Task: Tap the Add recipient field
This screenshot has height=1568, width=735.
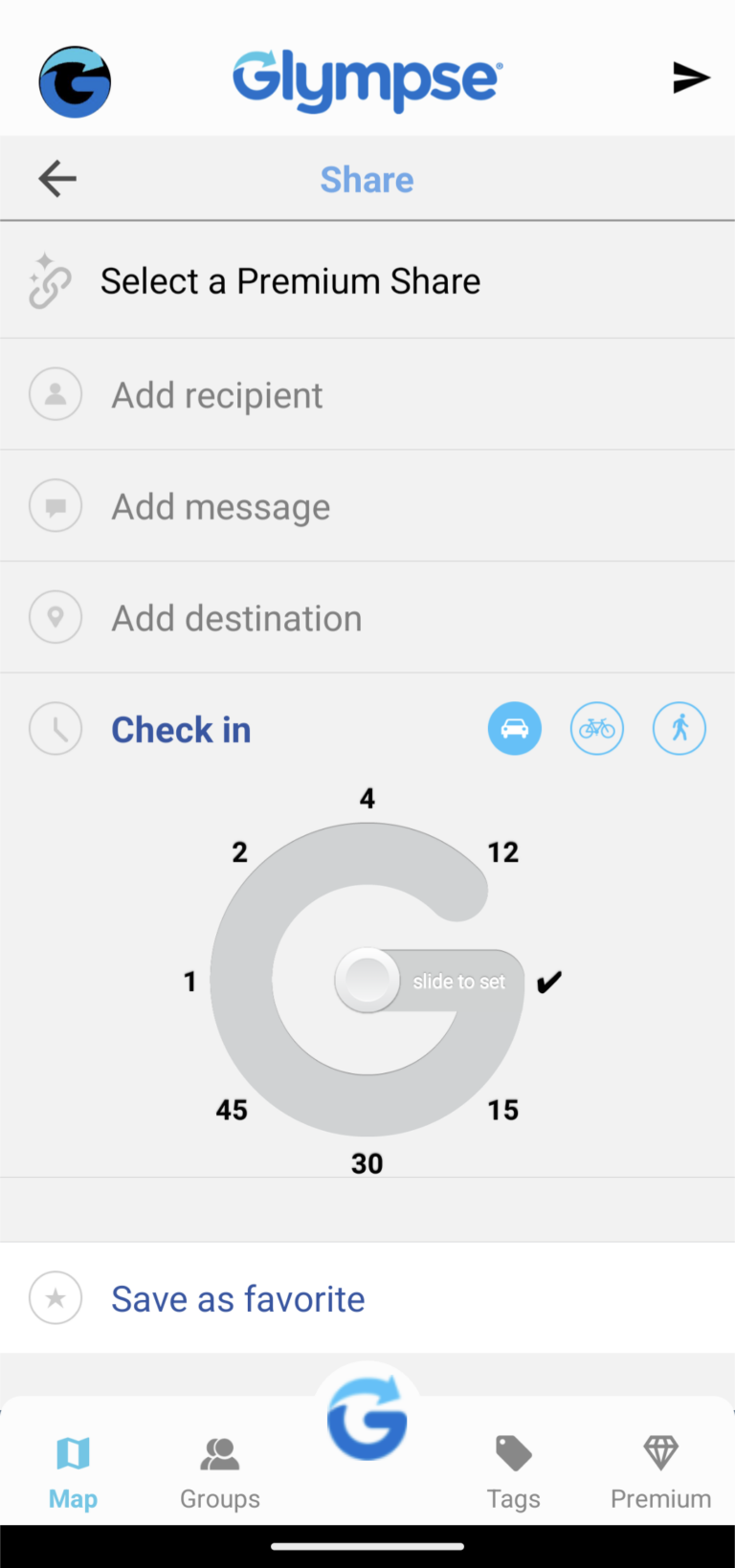Action: coord(217,393)
